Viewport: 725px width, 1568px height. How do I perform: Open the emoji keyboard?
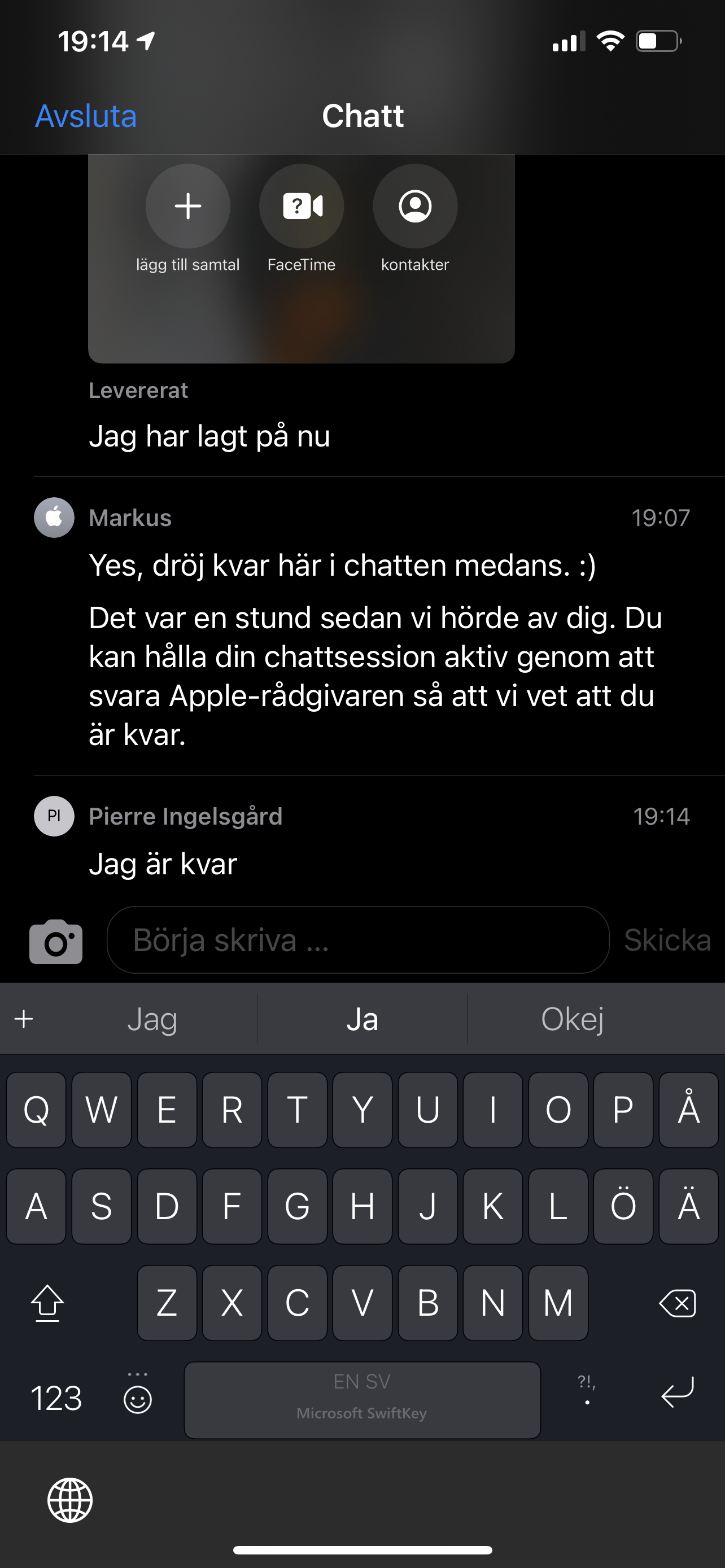pos(138,1398)
